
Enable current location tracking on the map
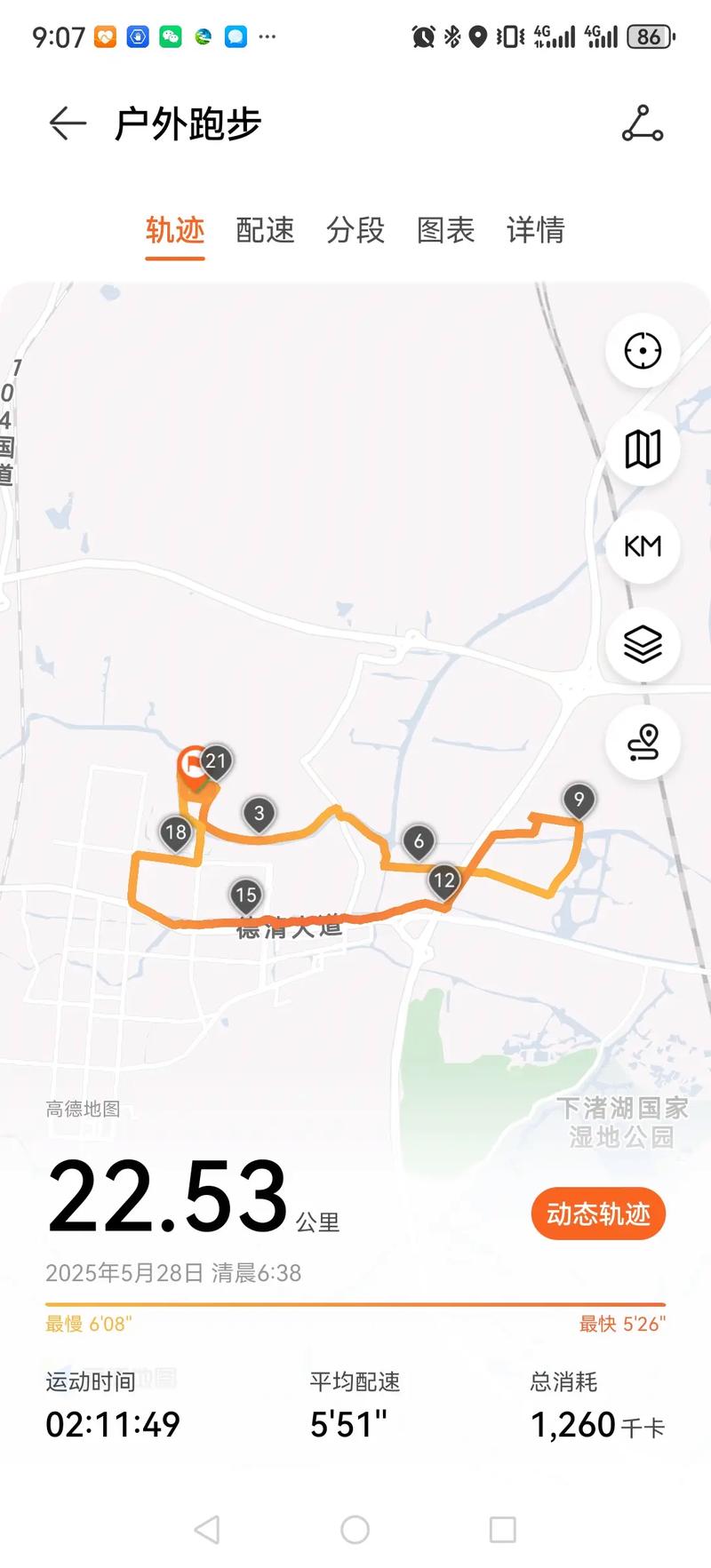(643, 352)
